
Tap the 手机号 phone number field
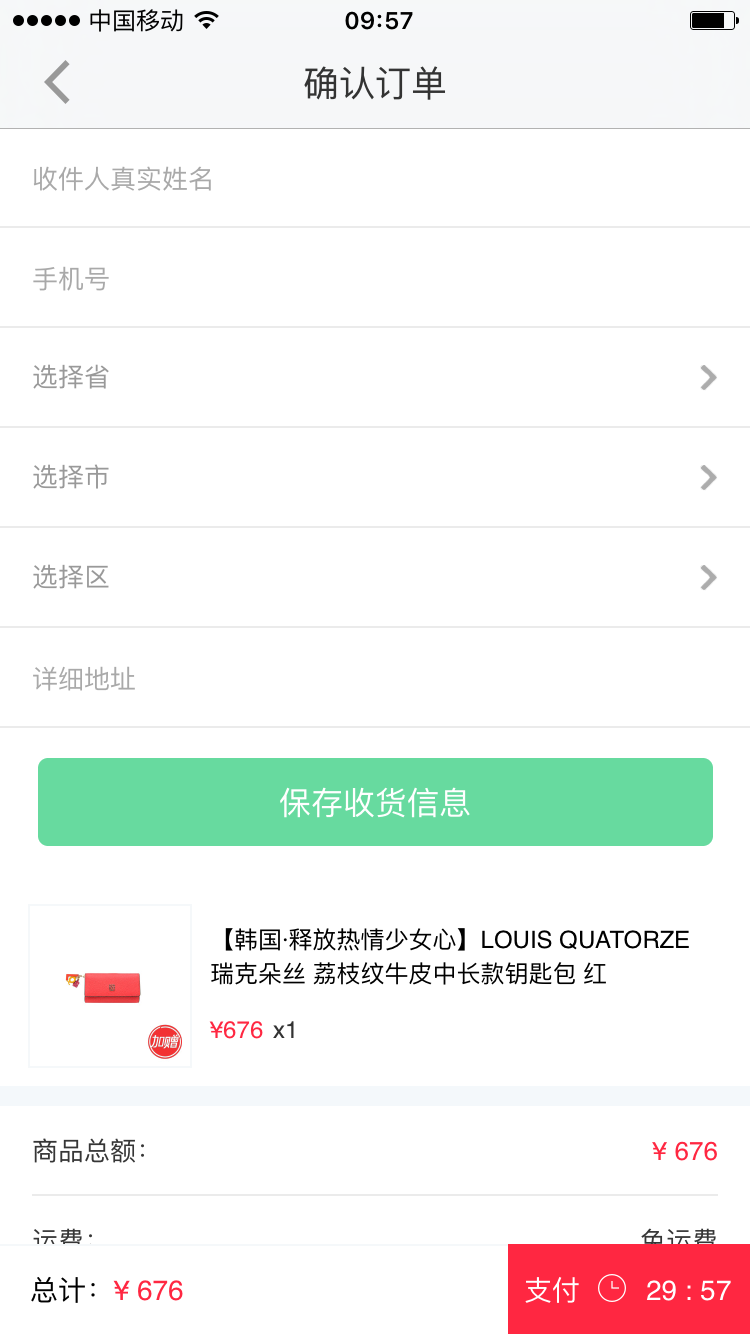click(375, 277)
